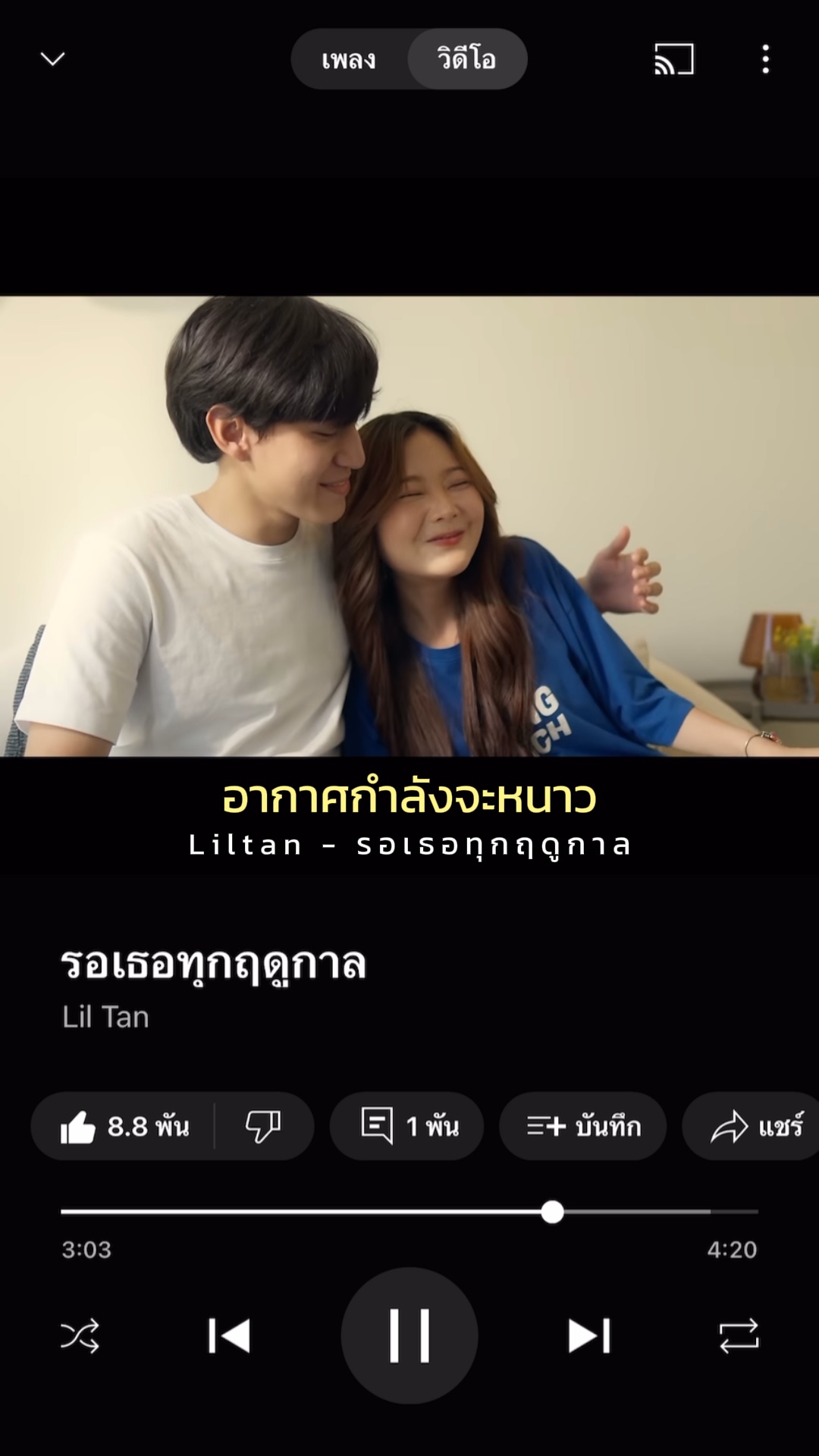Skip to the previous track

coord(229,1335)
